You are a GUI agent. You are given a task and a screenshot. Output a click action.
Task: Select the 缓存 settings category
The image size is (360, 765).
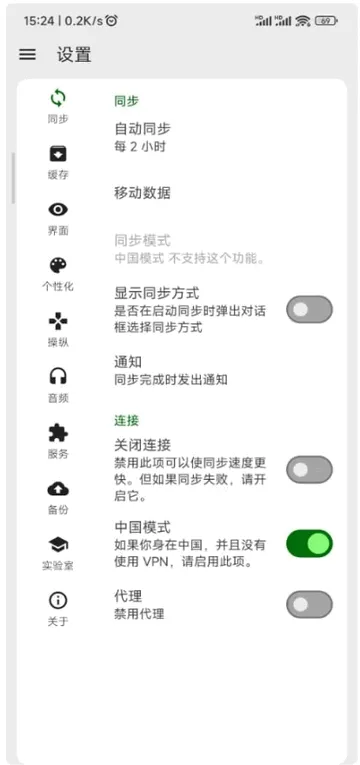(58, 162)
